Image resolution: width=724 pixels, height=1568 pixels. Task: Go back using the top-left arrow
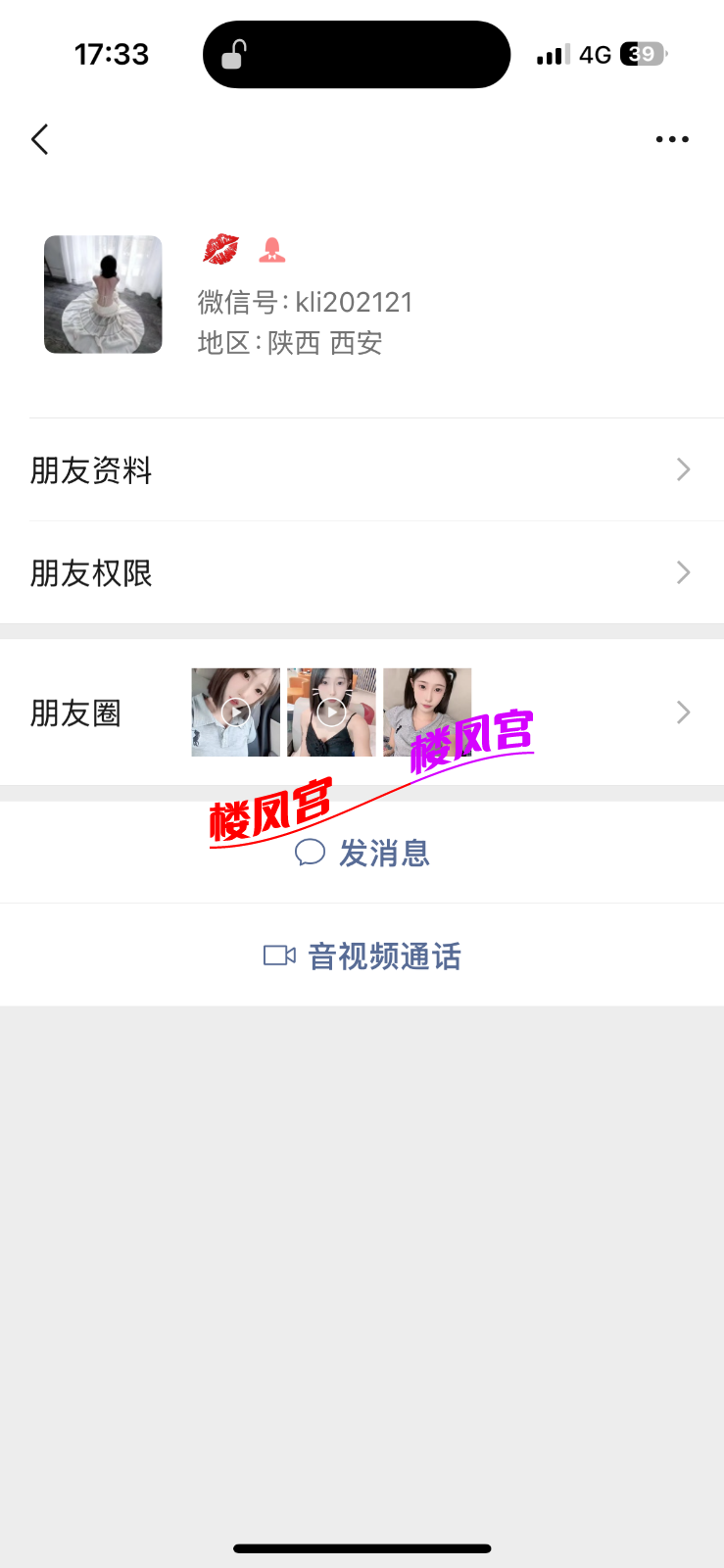point(40,139)
